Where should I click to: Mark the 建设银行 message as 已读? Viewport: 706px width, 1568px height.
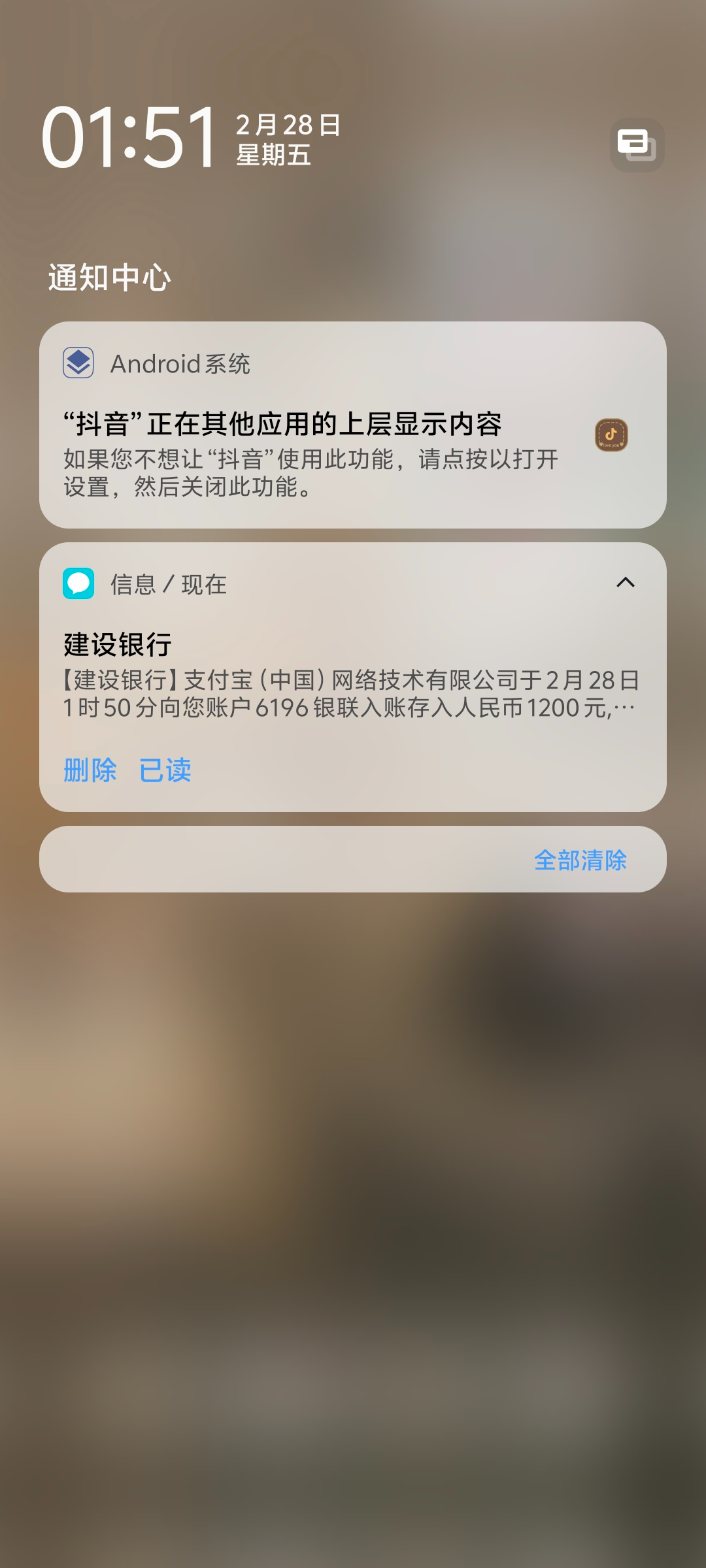click(165, 770)
